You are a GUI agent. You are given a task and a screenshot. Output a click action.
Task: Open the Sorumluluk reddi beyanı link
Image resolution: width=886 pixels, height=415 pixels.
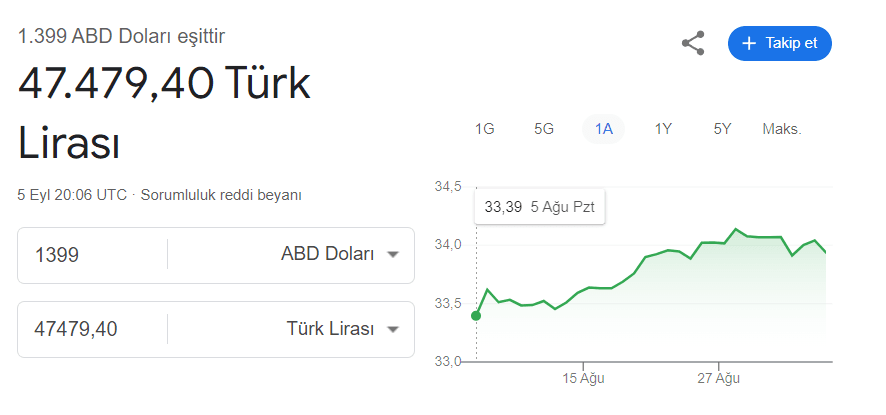pyautogui.click(x=221, y=195)
